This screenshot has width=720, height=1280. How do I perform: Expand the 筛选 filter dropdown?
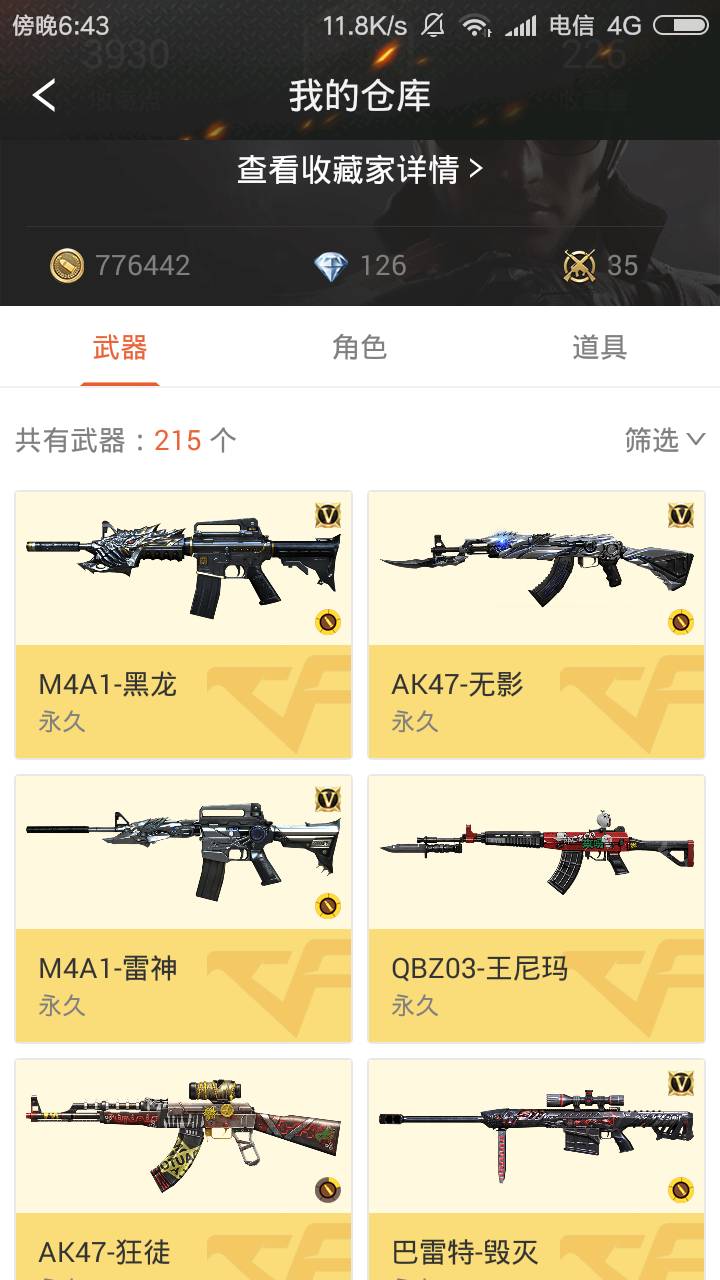click(x=665, y=440)
